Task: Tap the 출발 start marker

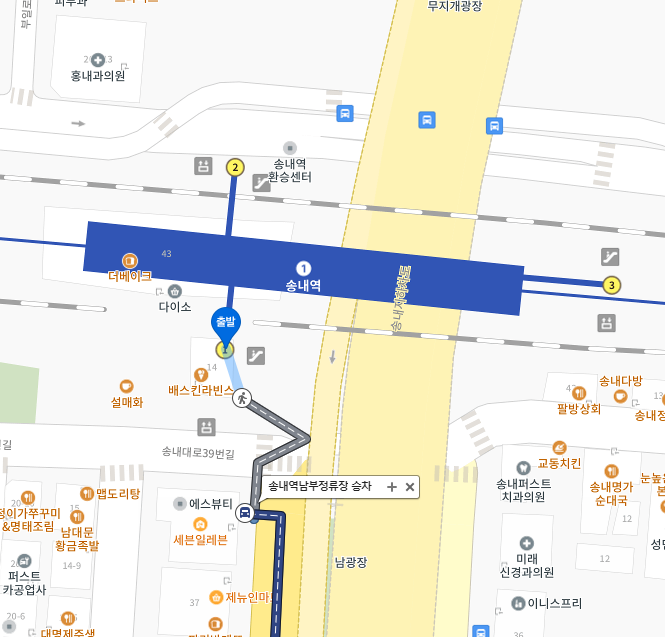Action: pos(225,324)
